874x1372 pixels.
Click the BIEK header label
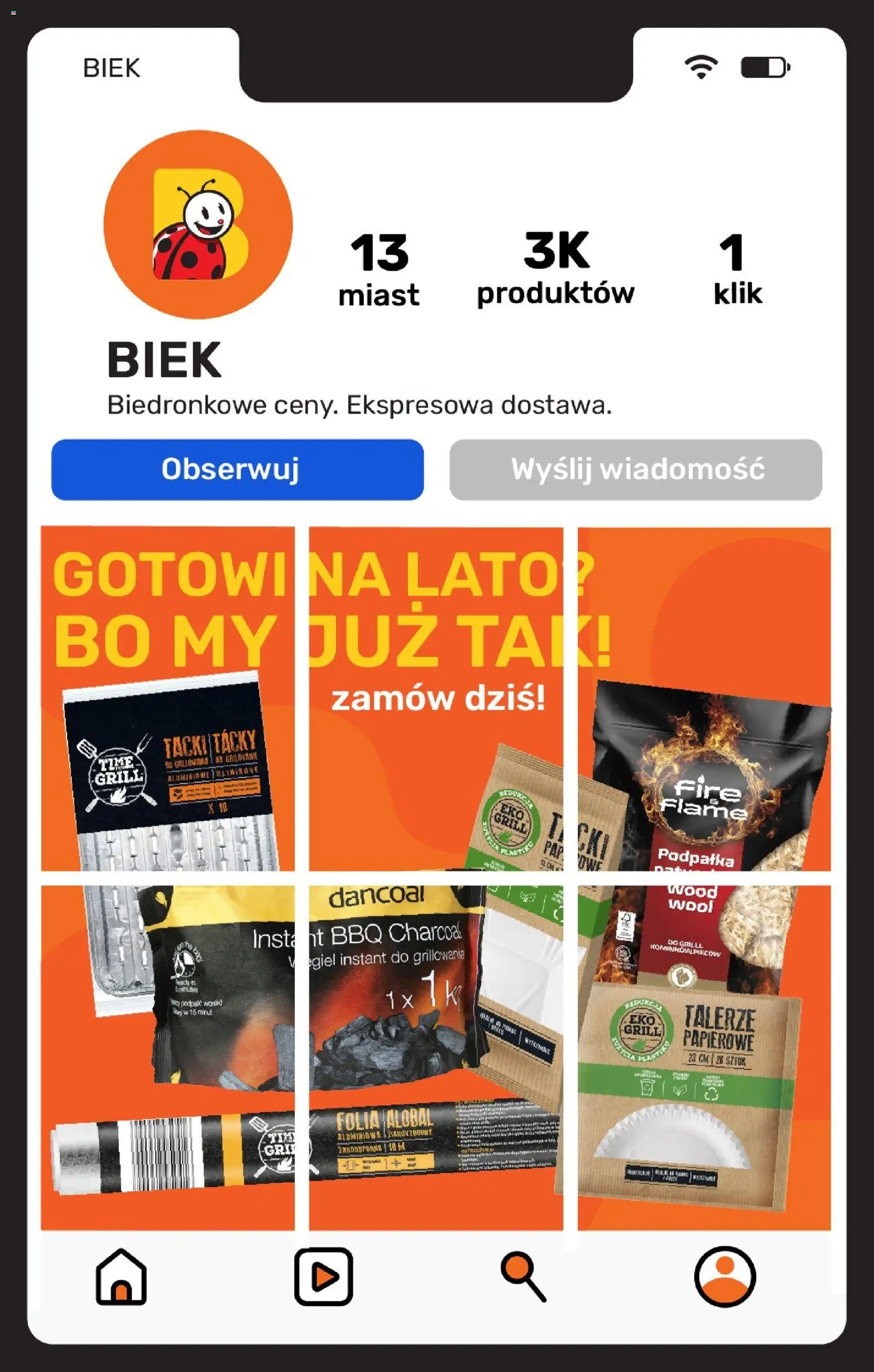(111, 68)
